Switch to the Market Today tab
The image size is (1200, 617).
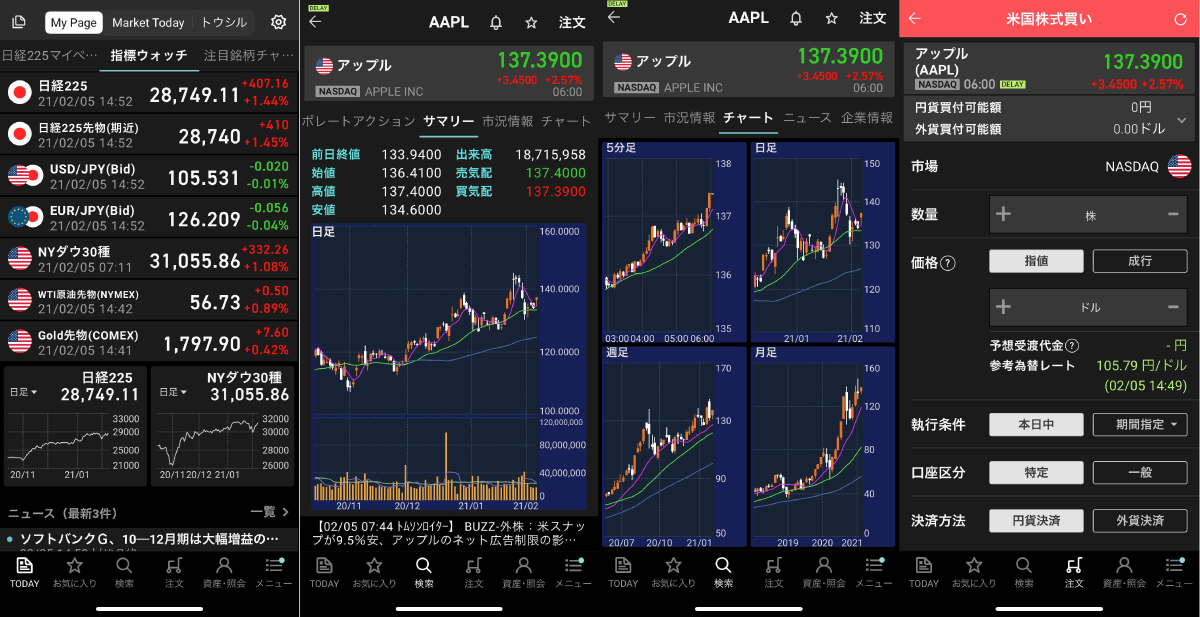click(x=148, y=22)
